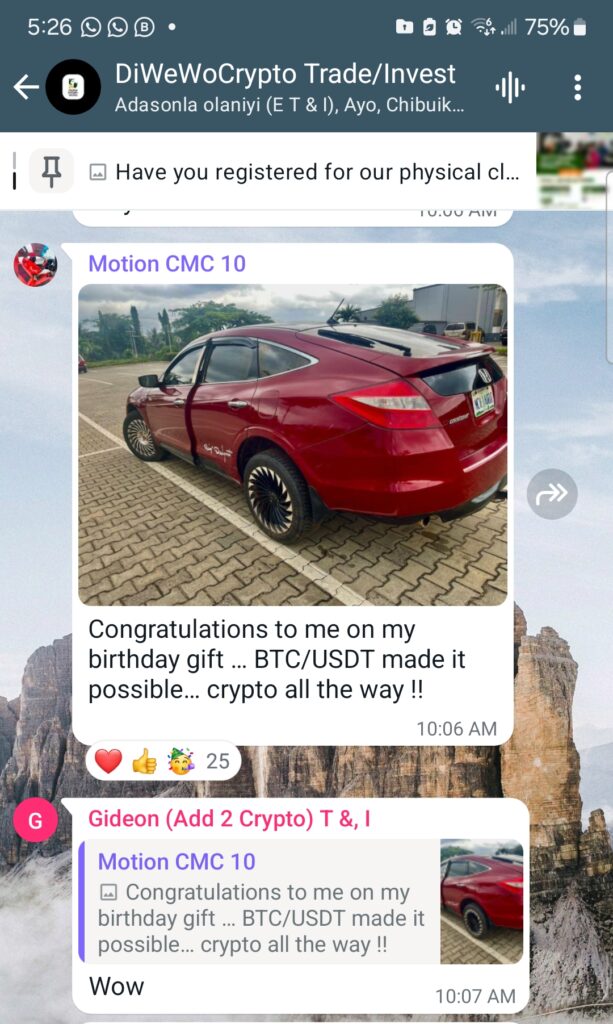613x1024 pixels.
Task: Open Motion CMC 10's profile picture
Action: pos(35,265)
